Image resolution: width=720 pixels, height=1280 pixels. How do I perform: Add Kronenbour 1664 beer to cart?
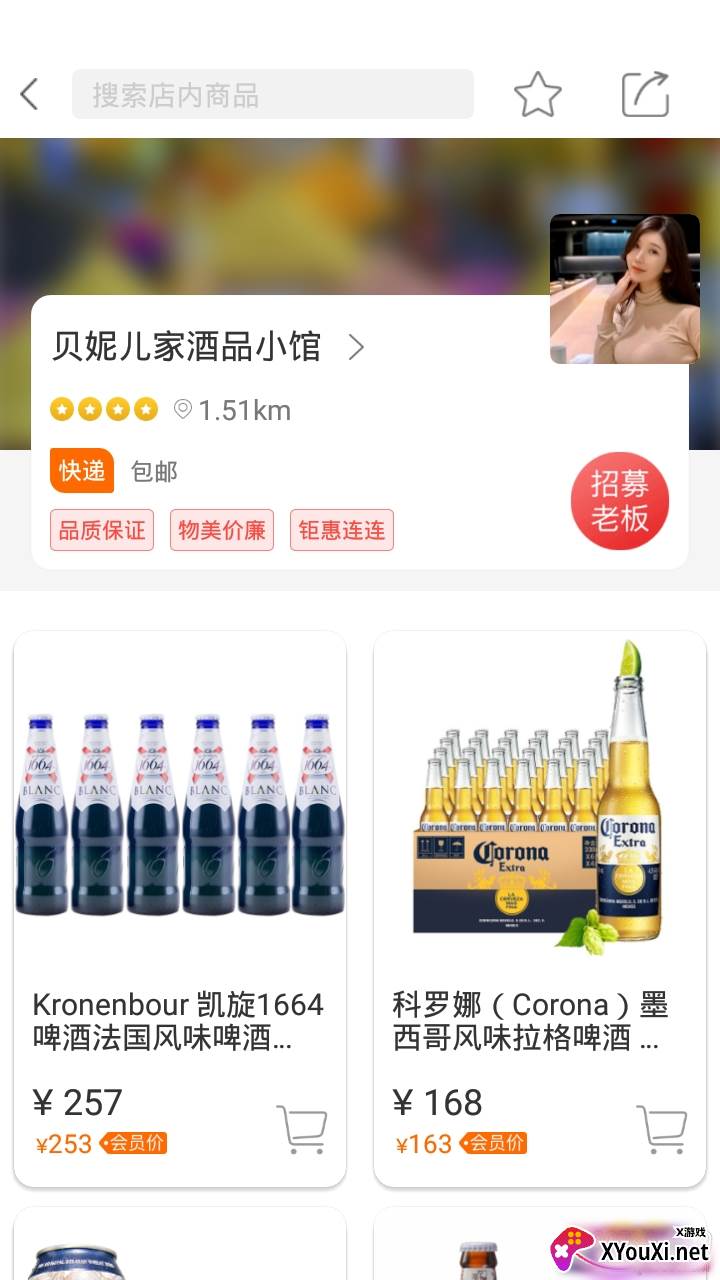click(x=301, y=1129)
